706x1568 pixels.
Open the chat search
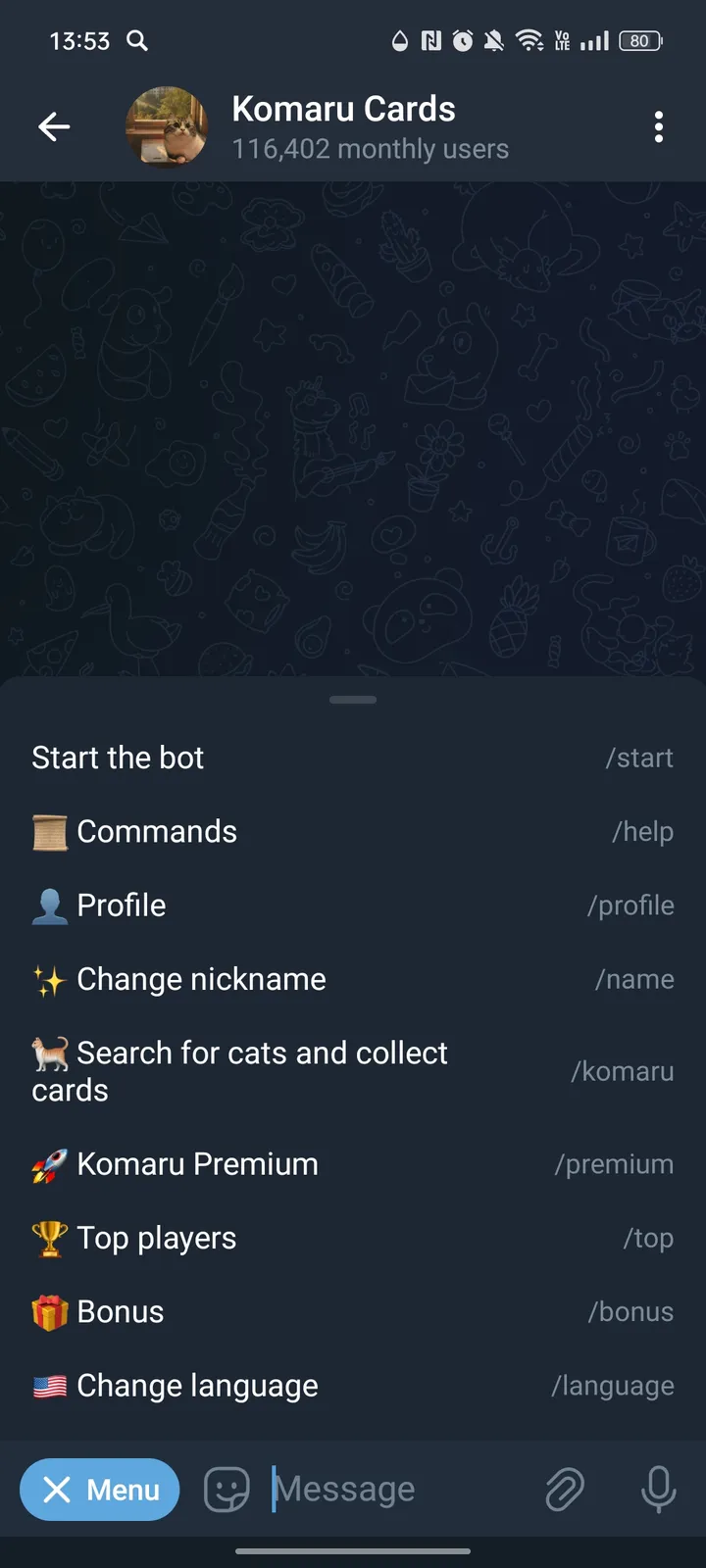[x=137, y=41]
